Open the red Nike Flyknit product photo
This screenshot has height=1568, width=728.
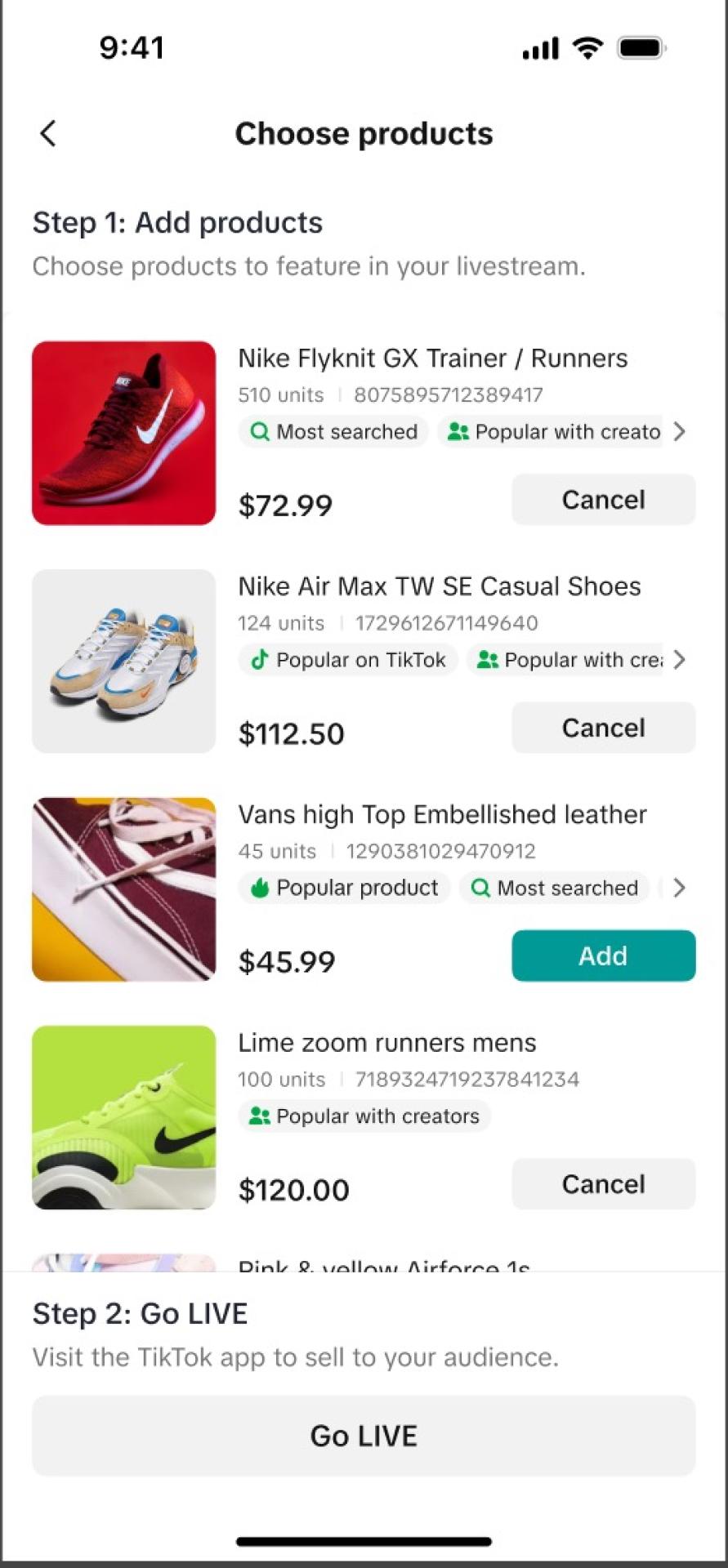tap(123, 434)
